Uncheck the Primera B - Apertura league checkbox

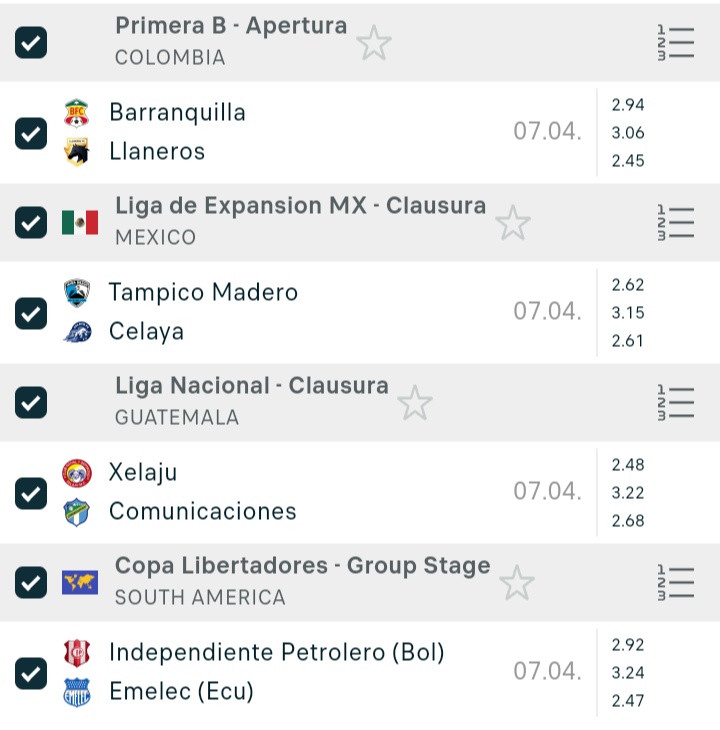(31, 43)
